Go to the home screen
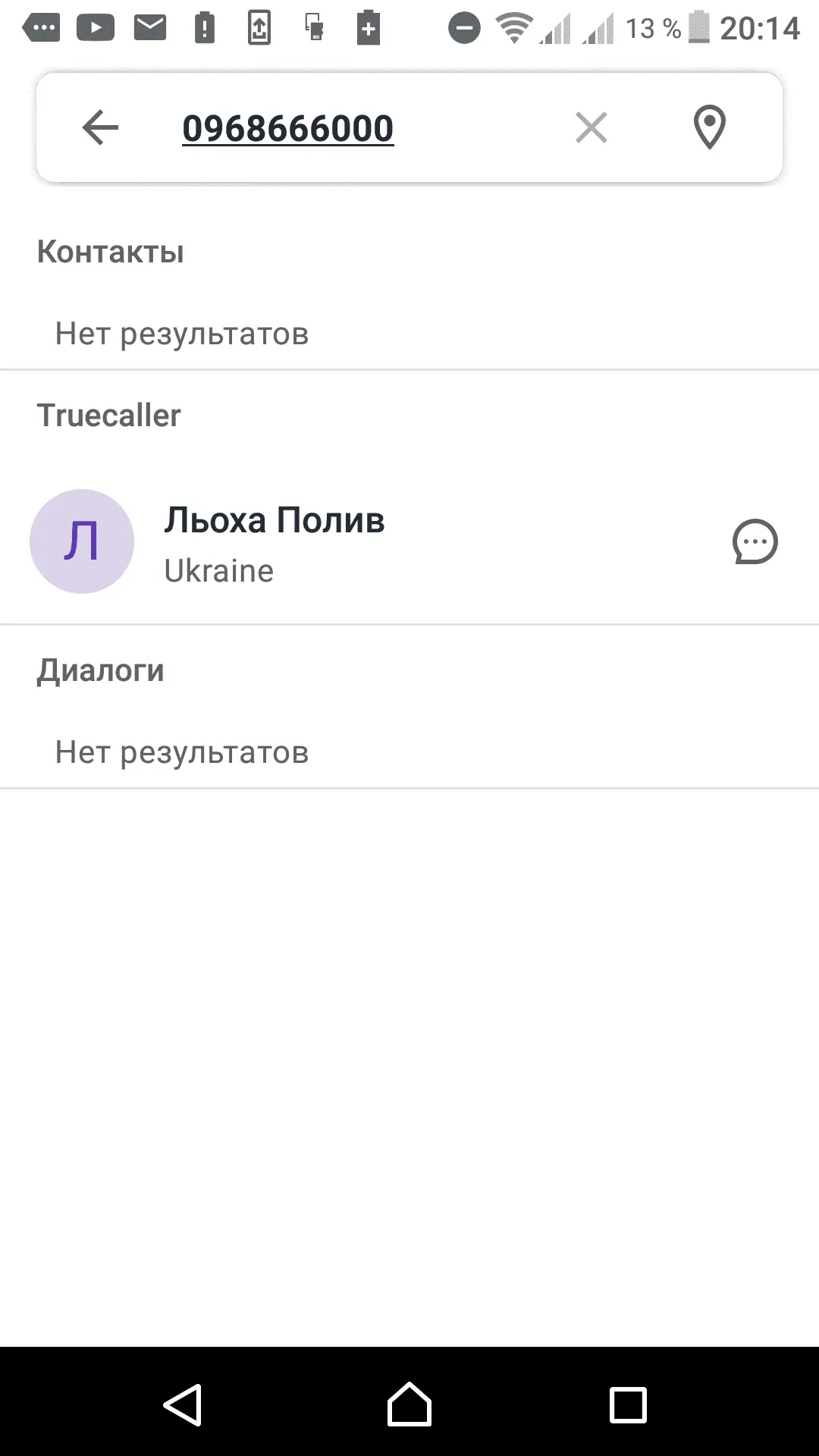 (x=409, y=1404)
